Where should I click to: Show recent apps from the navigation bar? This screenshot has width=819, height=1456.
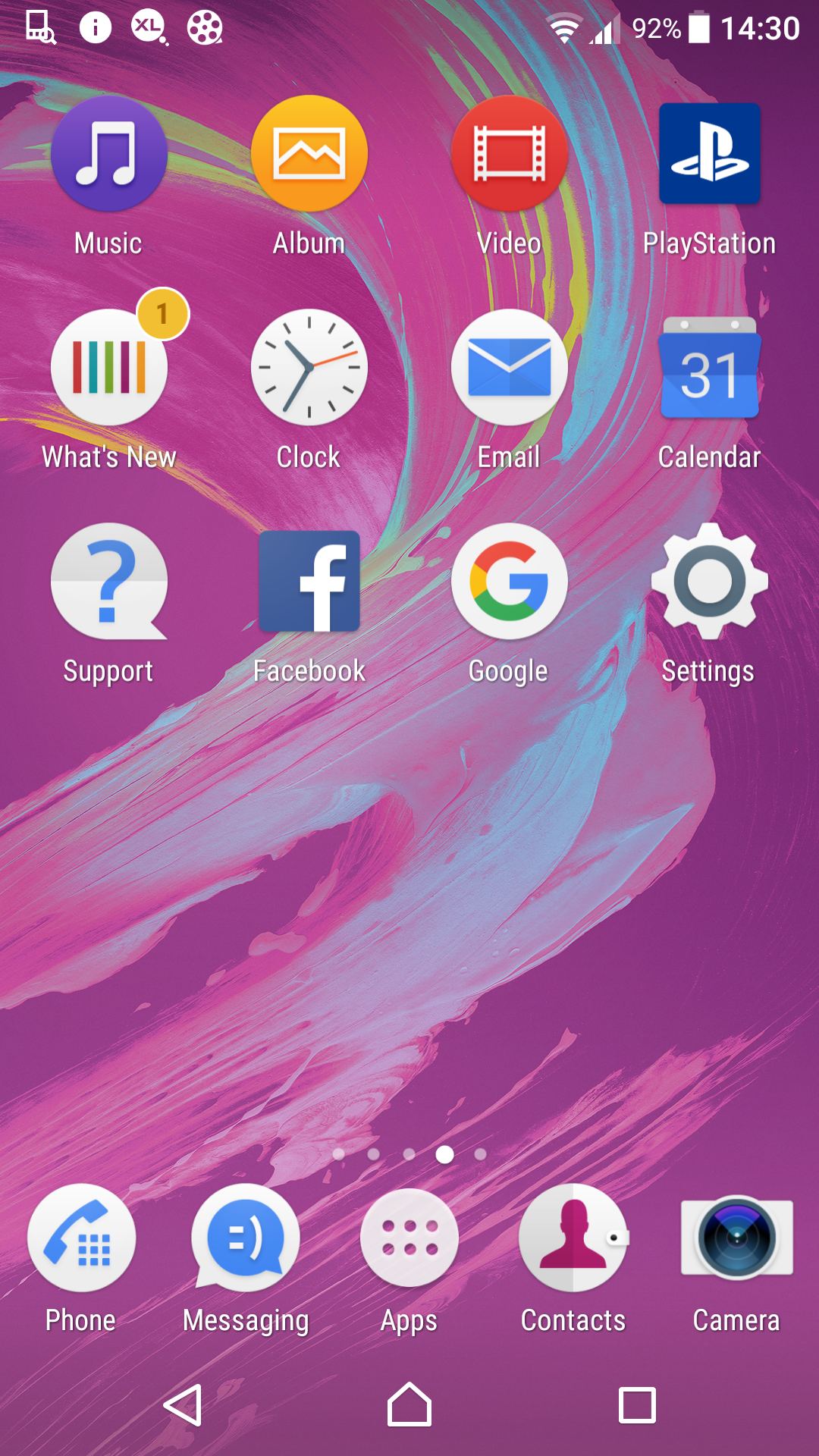coord(637,1406)
